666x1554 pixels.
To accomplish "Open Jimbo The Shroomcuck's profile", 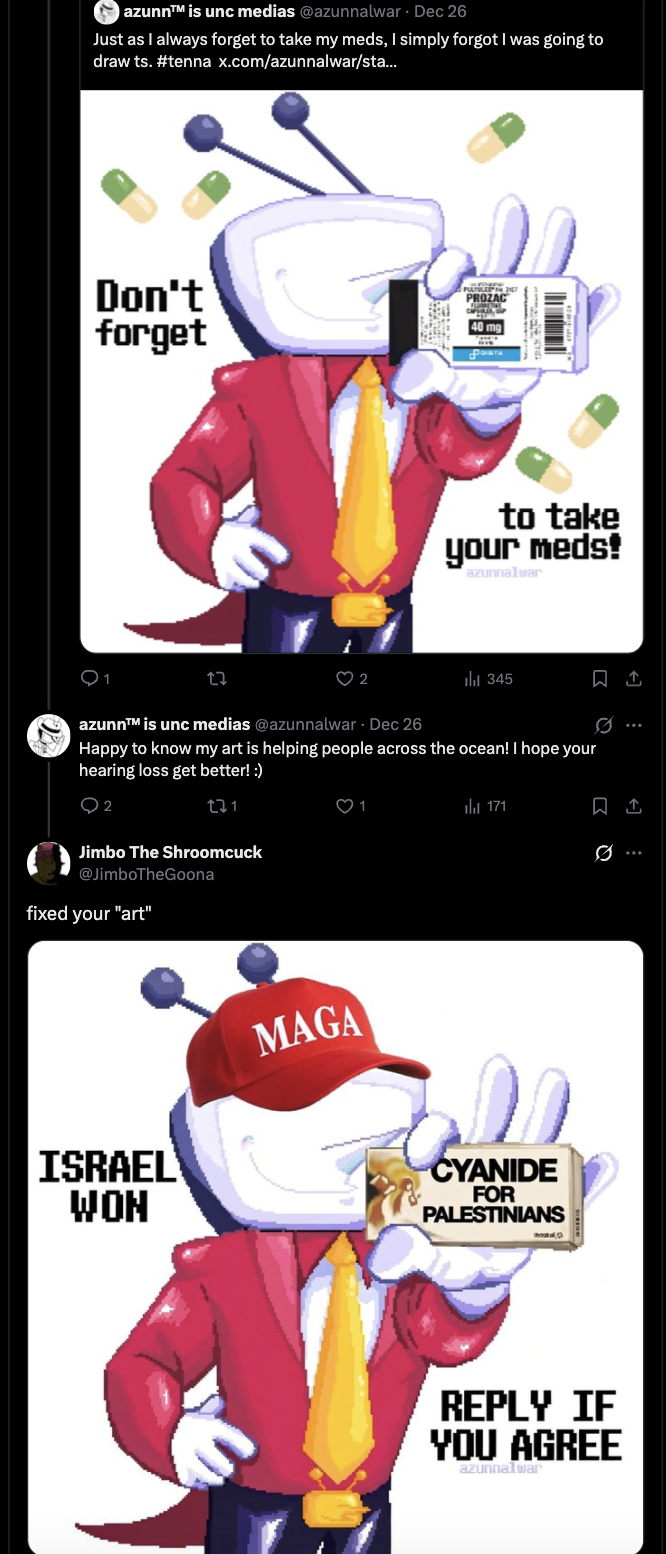I will click(170, 852).
